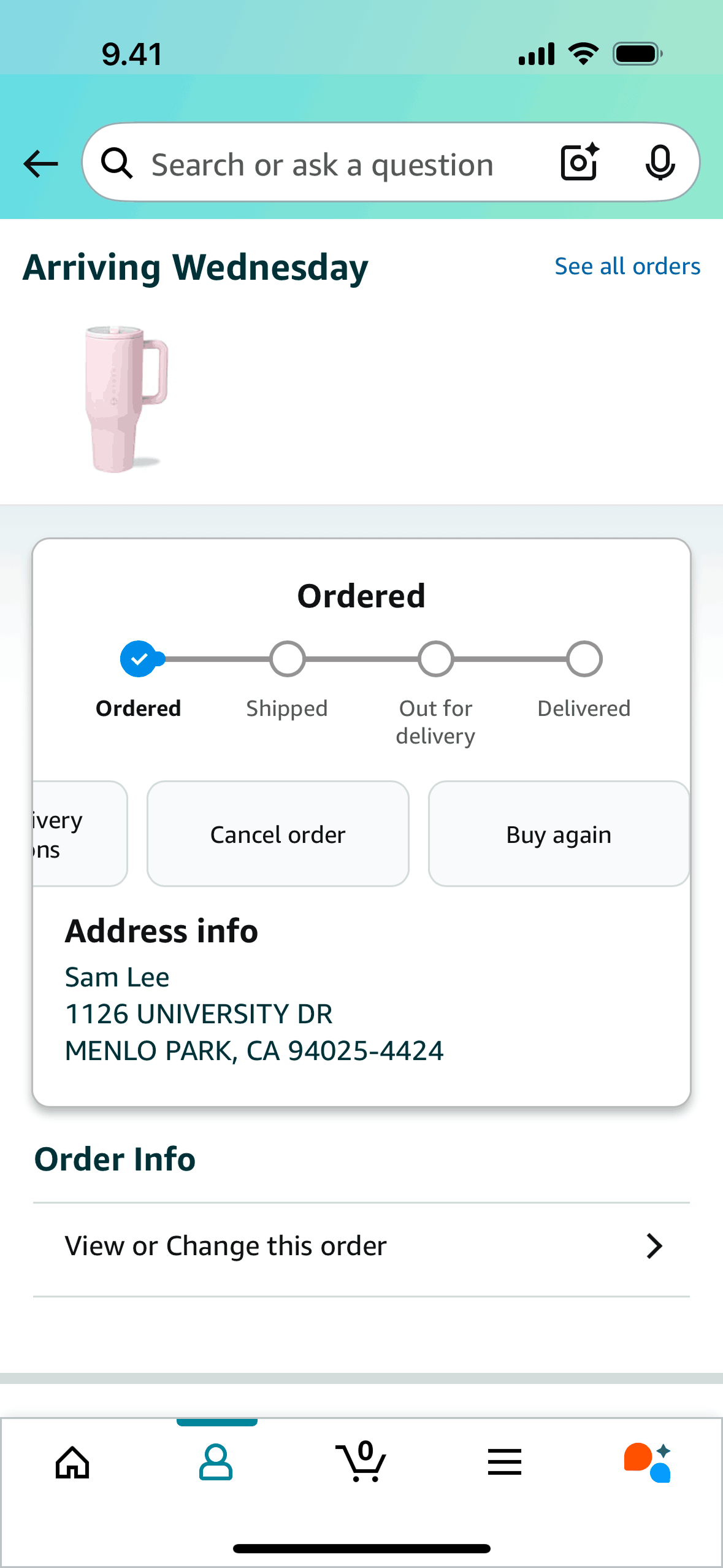Cancel the tumbler order
Image resolution: width=723 pixels, height=1568 pixels.
coord(277,834)
